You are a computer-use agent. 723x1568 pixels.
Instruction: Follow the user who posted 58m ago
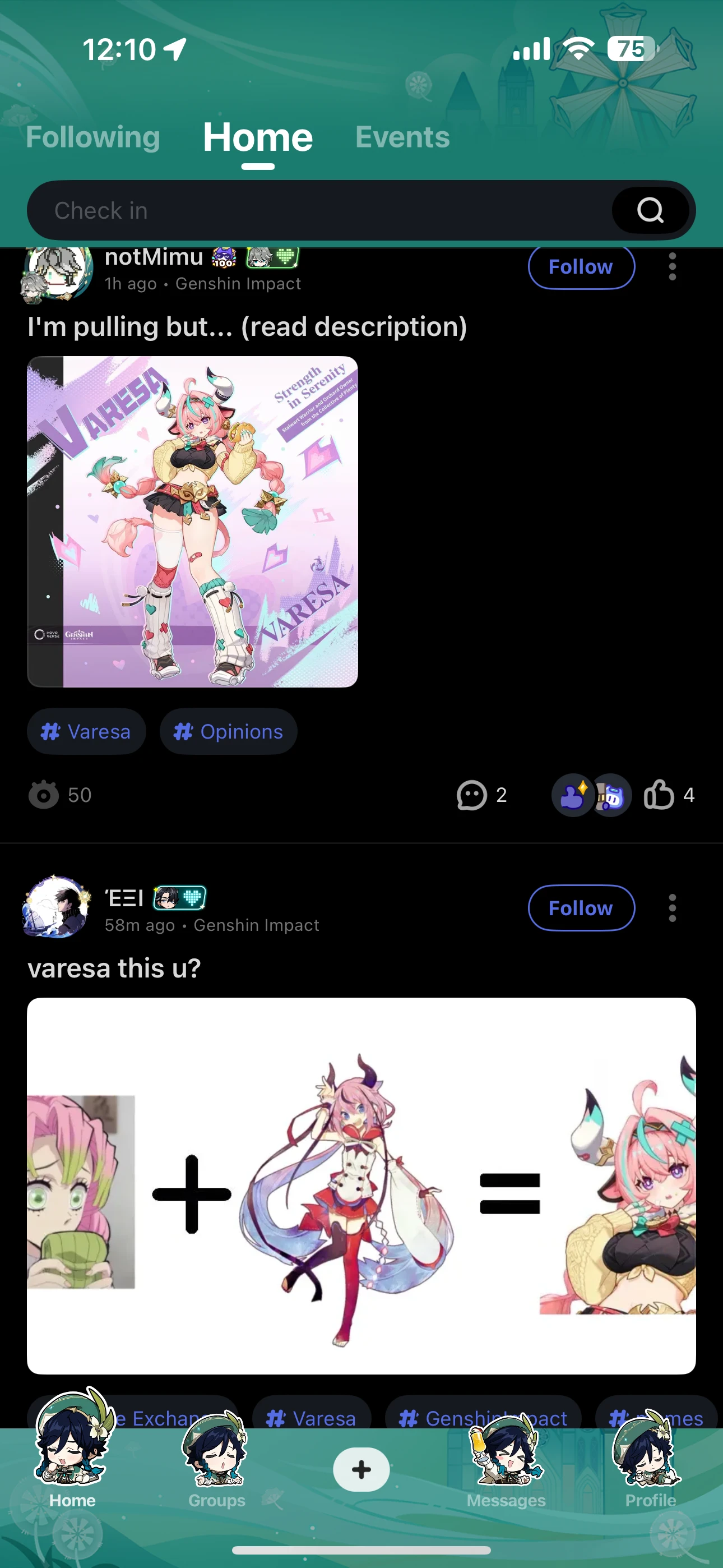point(581,908)
